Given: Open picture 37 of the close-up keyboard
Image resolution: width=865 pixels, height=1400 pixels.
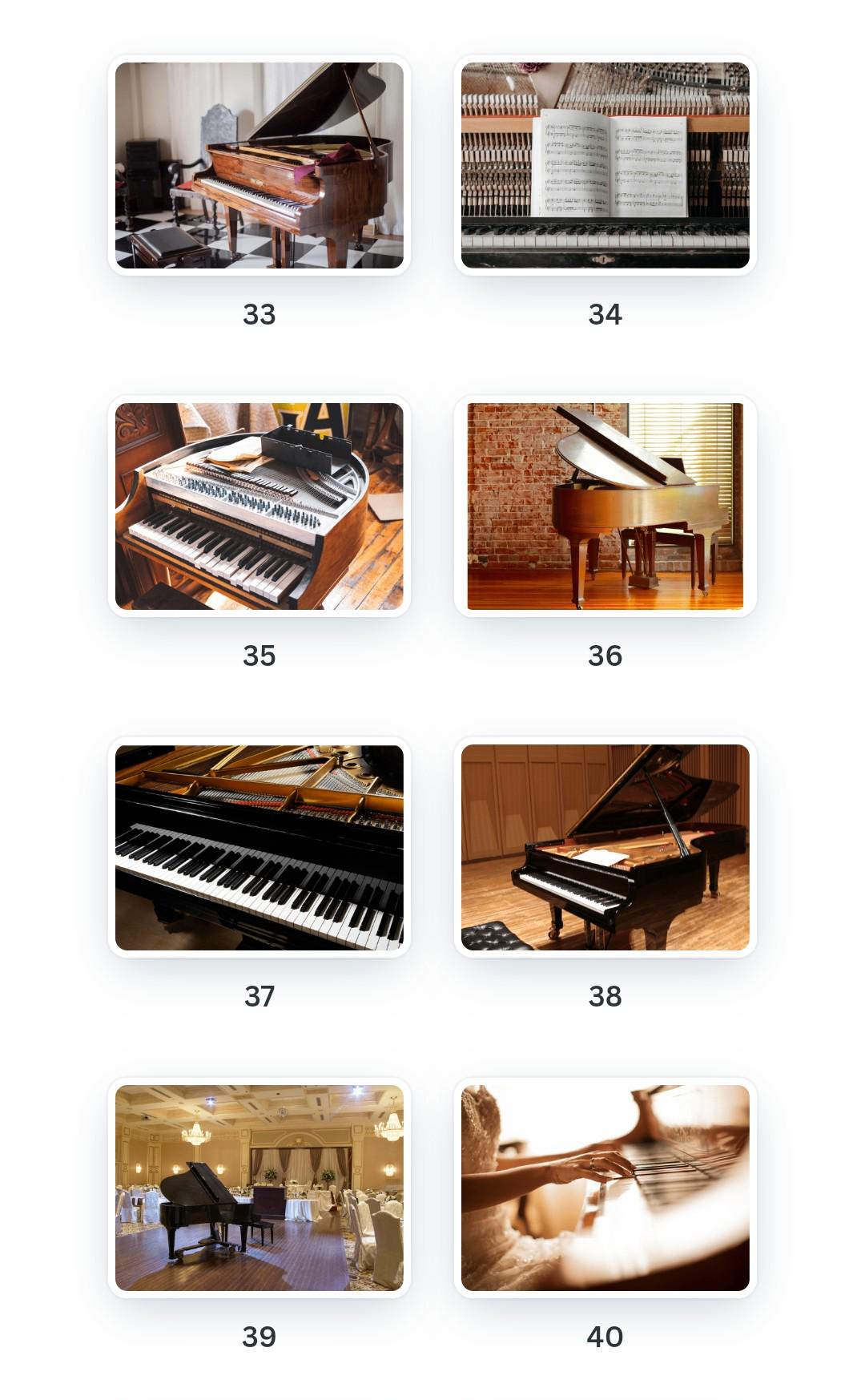Looking at the screenshot, I should pyautogui.click(x=259, y=847).
